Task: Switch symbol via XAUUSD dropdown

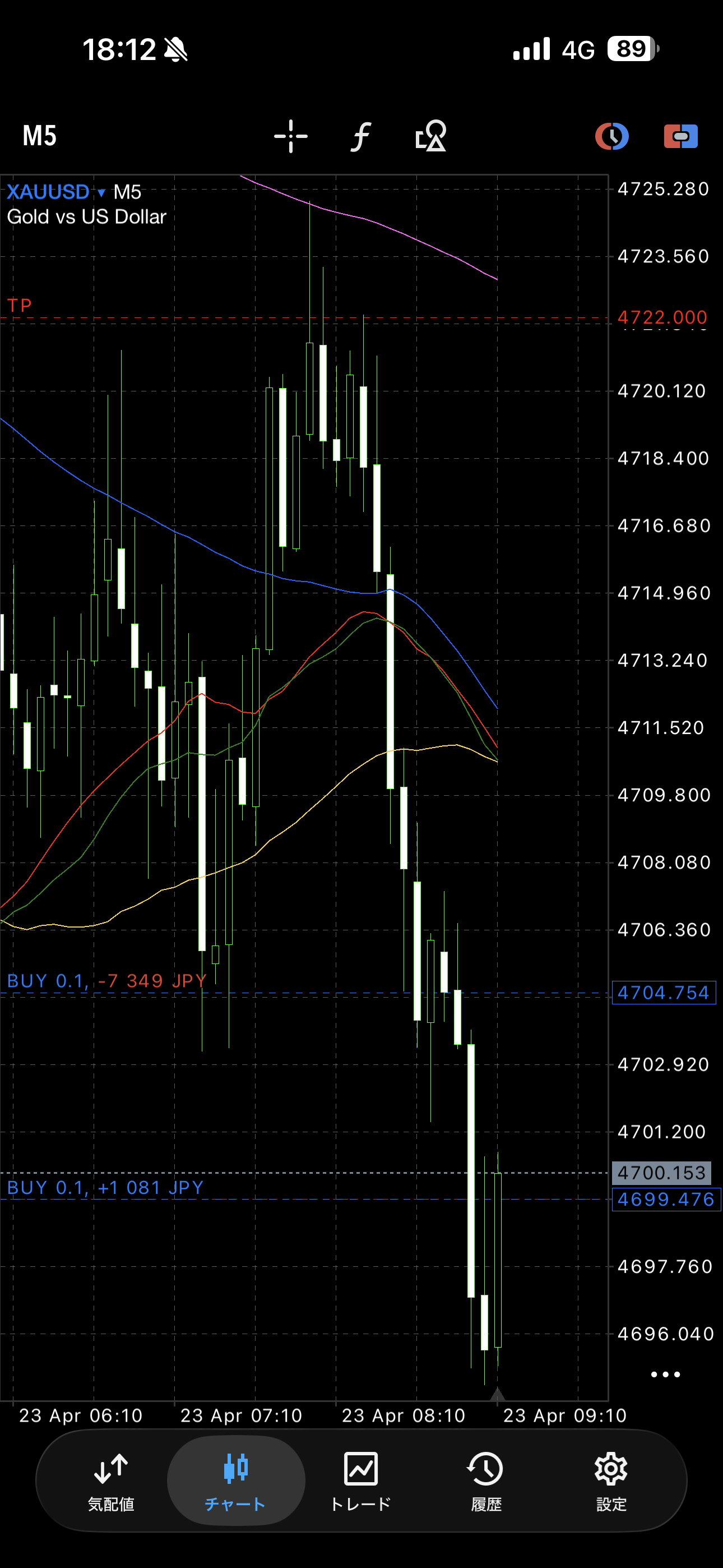Action: coord(56,192)
